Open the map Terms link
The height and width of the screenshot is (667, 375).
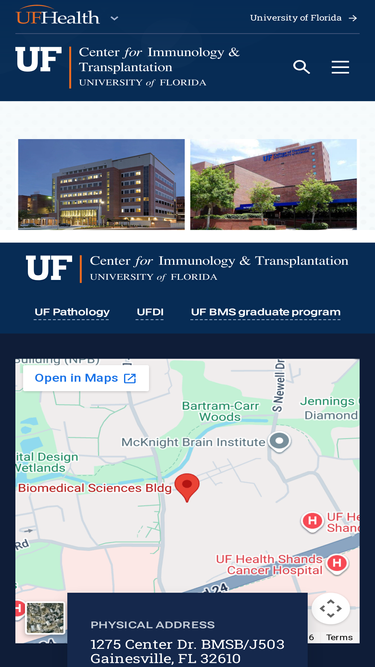click(339, 637)
